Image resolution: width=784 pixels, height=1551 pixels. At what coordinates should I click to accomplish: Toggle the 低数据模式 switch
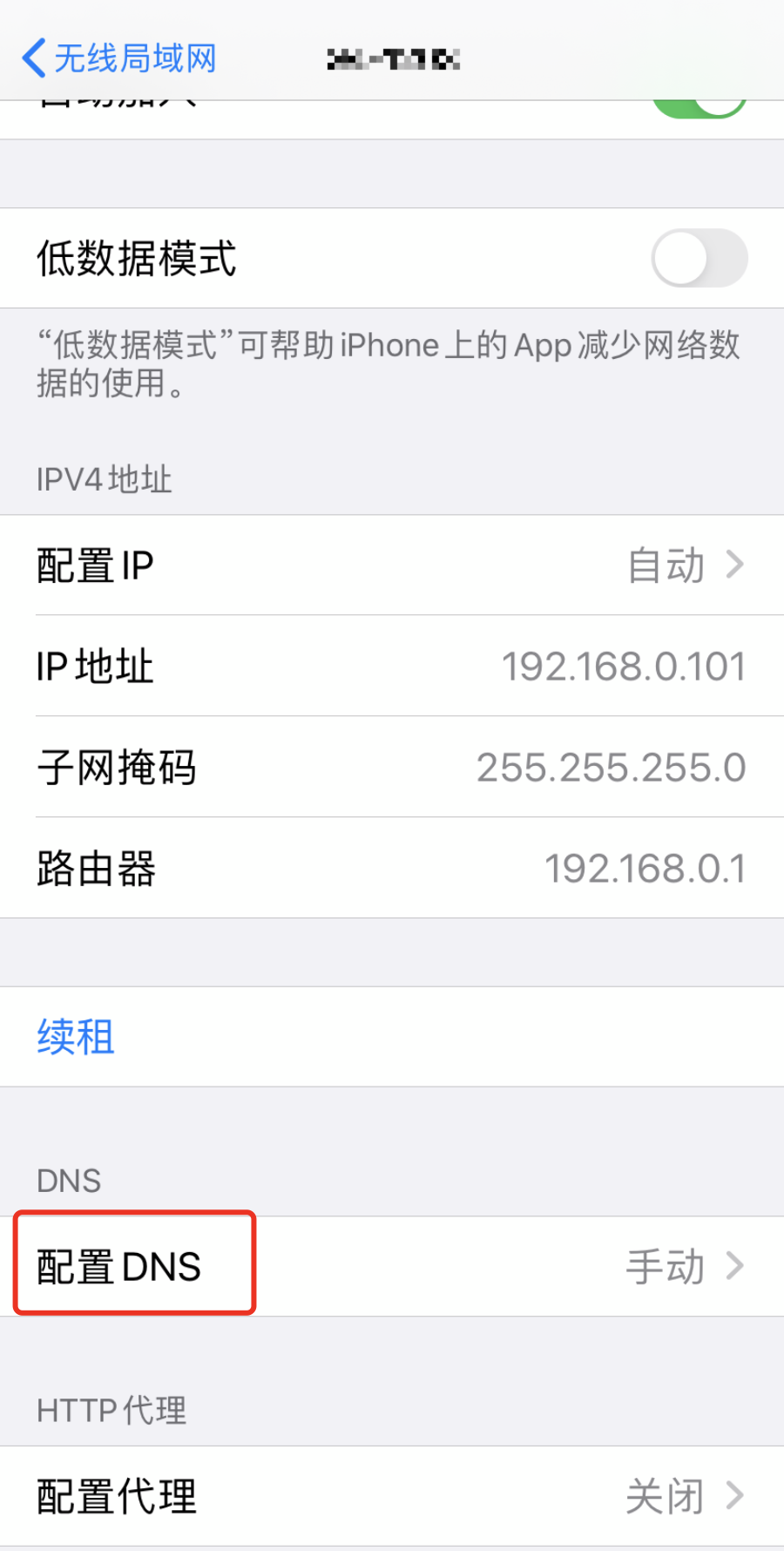click(x=700, y=258)
